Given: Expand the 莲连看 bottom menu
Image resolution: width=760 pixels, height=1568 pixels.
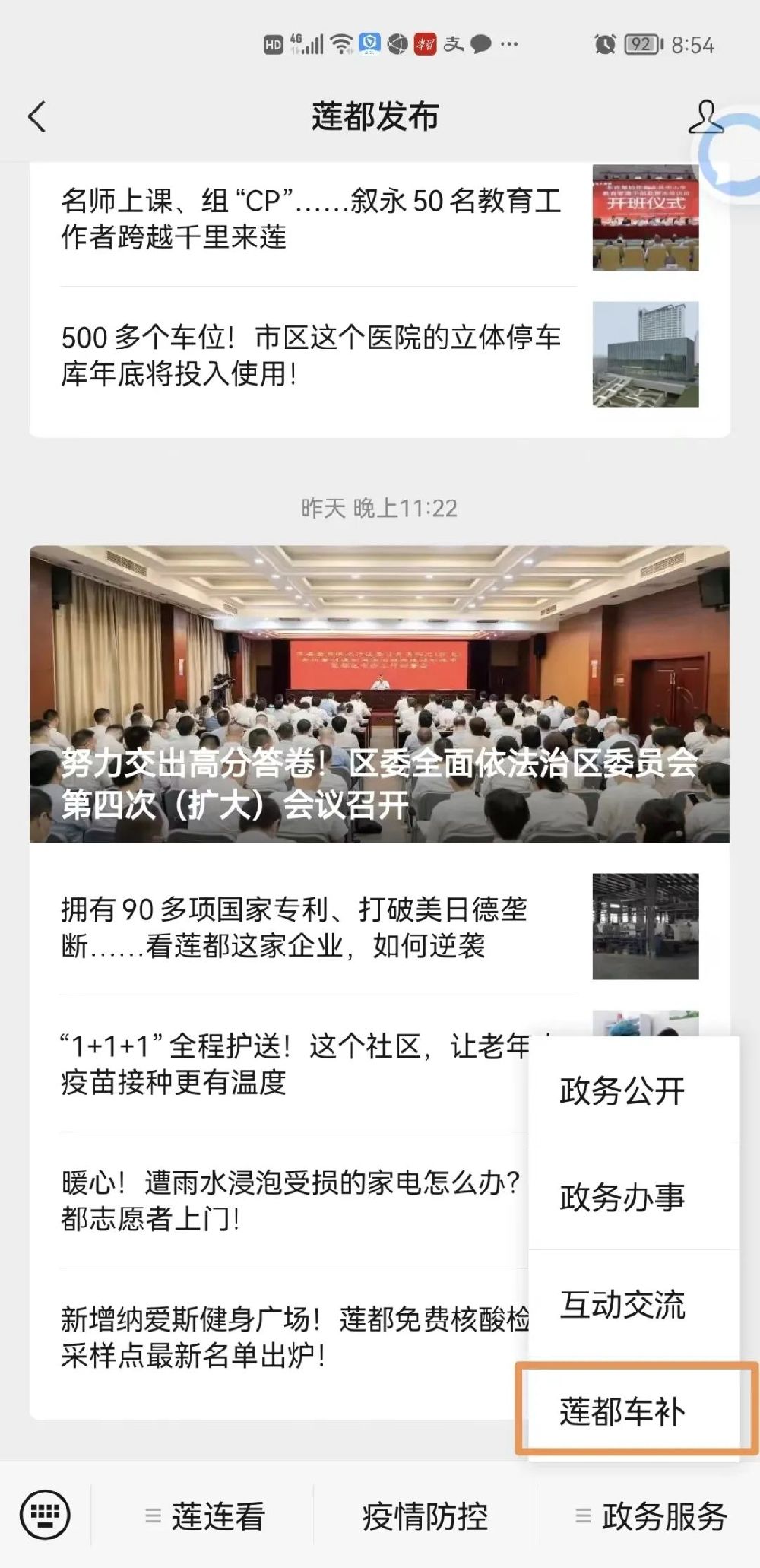Looking at the screenshot, I should point(204,1516).
